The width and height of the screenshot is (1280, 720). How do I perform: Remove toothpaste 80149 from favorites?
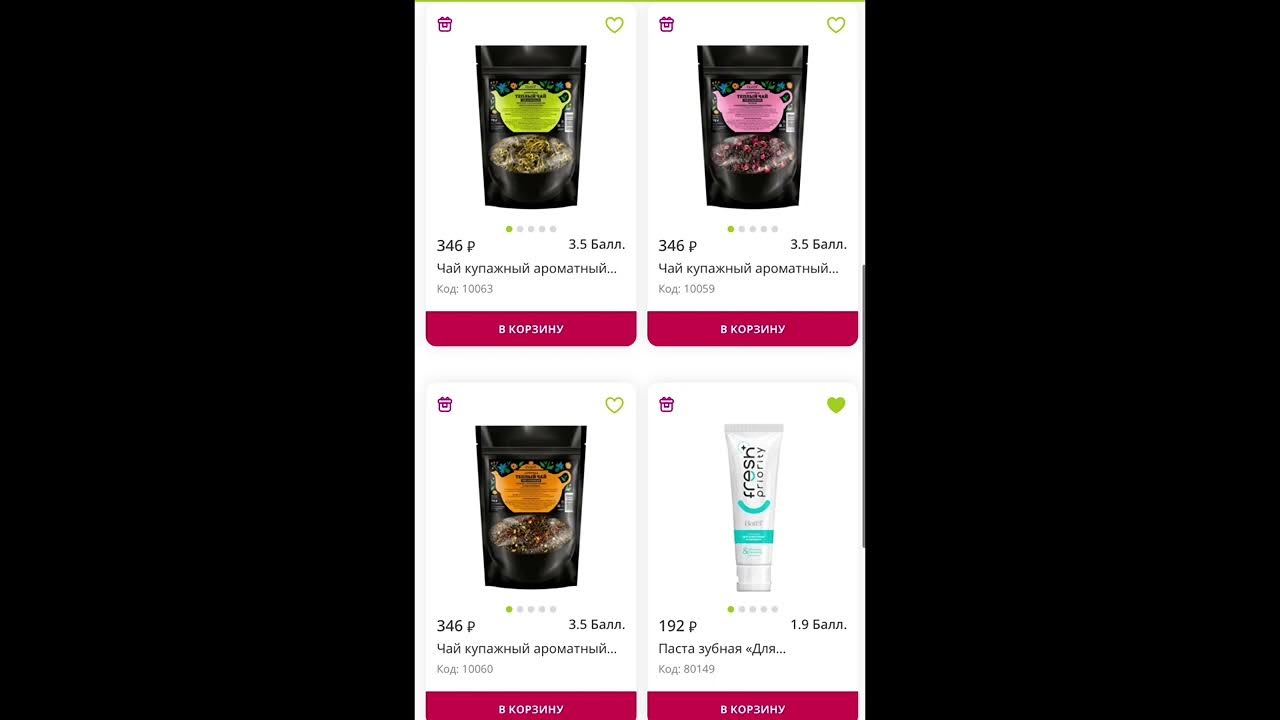pyautogui.click(x=836, y=405)
